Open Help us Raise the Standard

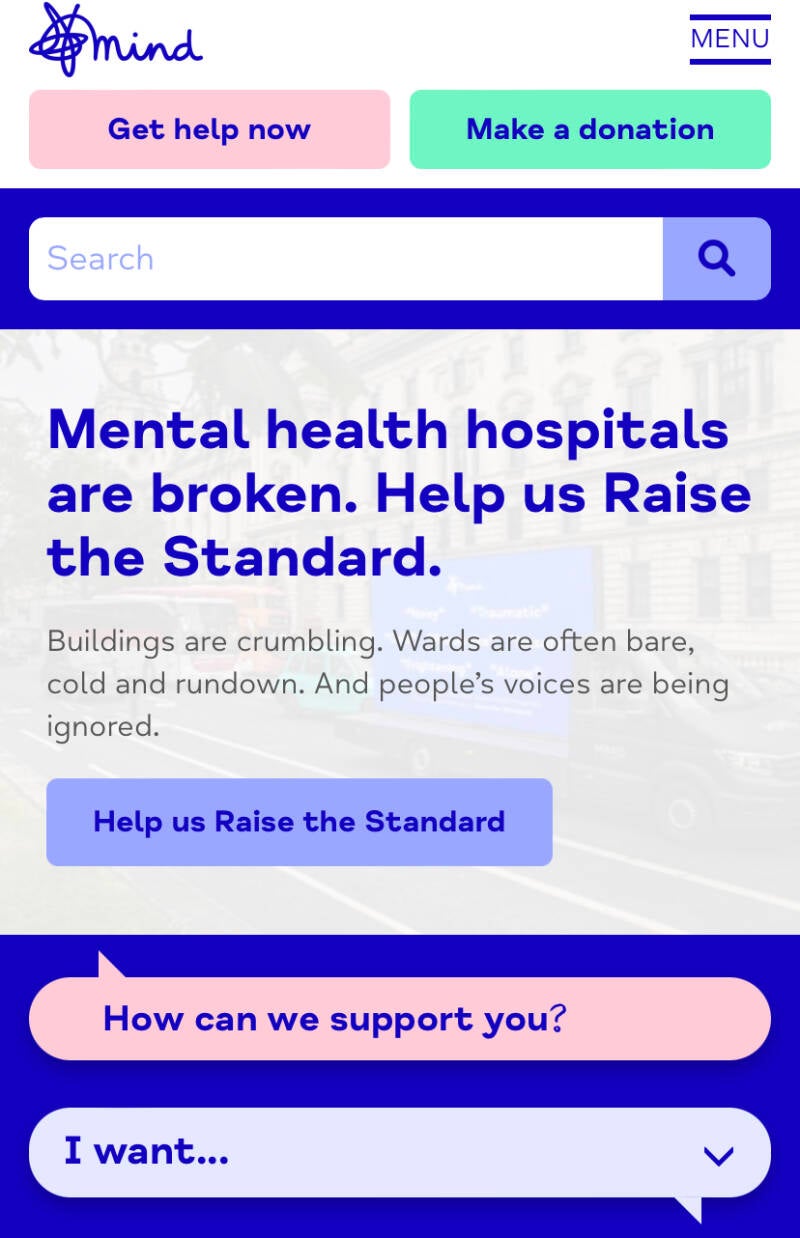coord(299,822)
